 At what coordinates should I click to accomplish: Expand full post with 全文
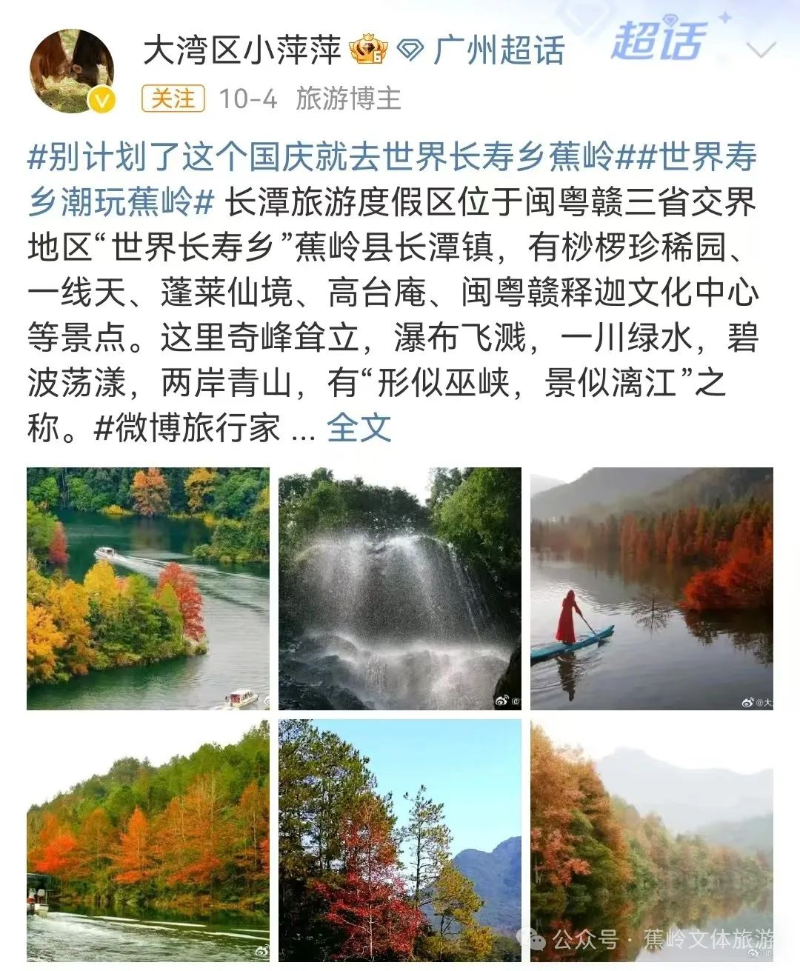pyautogui.click(x=359, y=428)
